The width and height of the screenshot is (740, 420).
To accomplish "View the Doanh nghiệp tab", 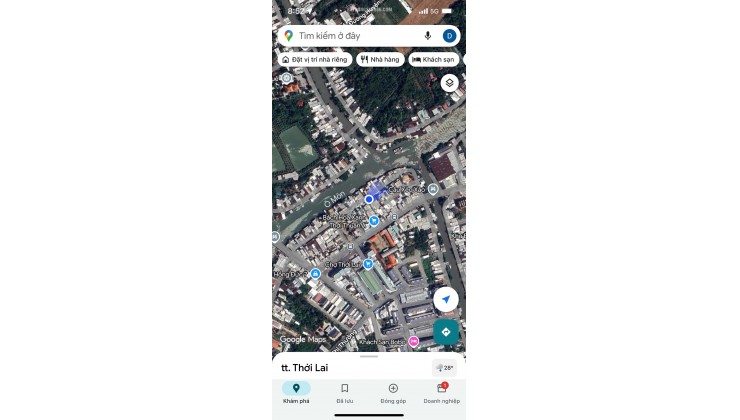I will tap(441, 393).
